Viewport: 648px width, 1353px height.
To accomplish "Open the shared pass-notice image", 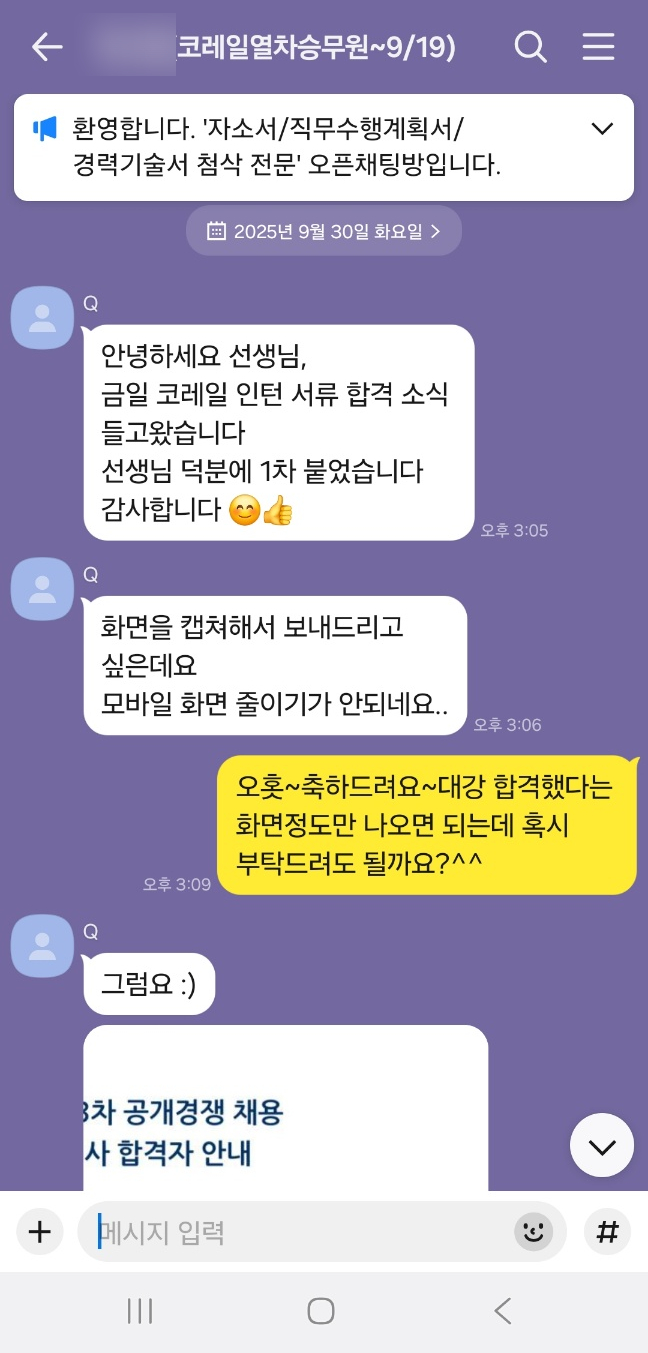I will click(x=285, y=1108).
